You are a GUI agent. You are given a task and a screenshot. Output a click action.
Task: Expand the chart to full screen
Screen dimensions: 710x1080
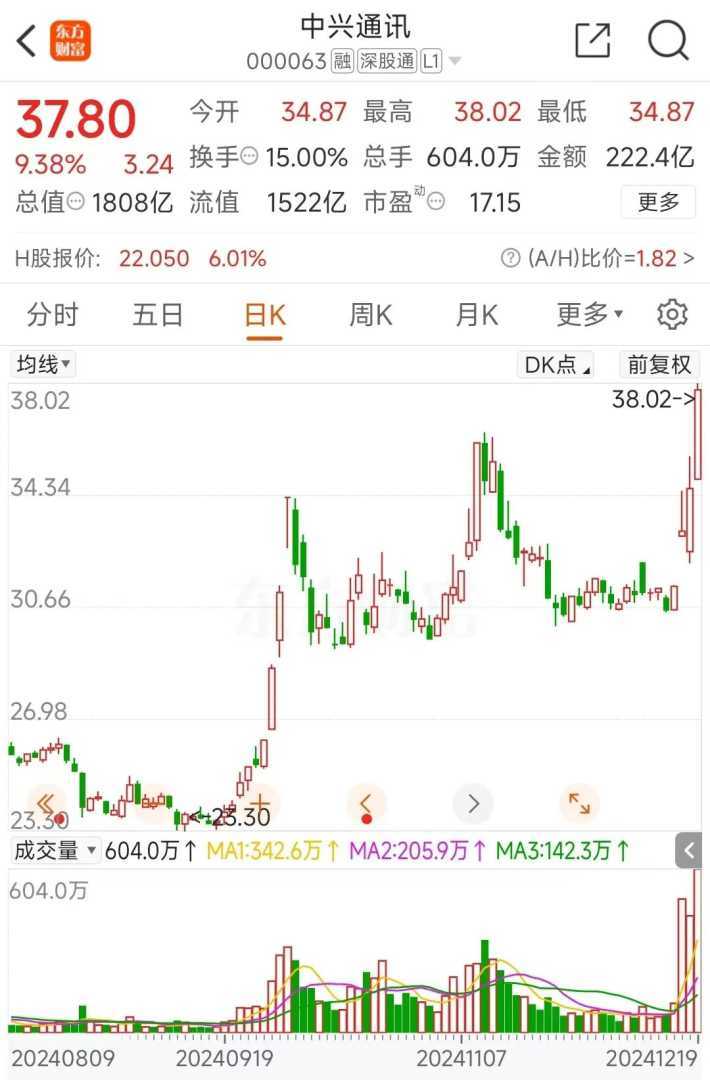click(579, 803)
